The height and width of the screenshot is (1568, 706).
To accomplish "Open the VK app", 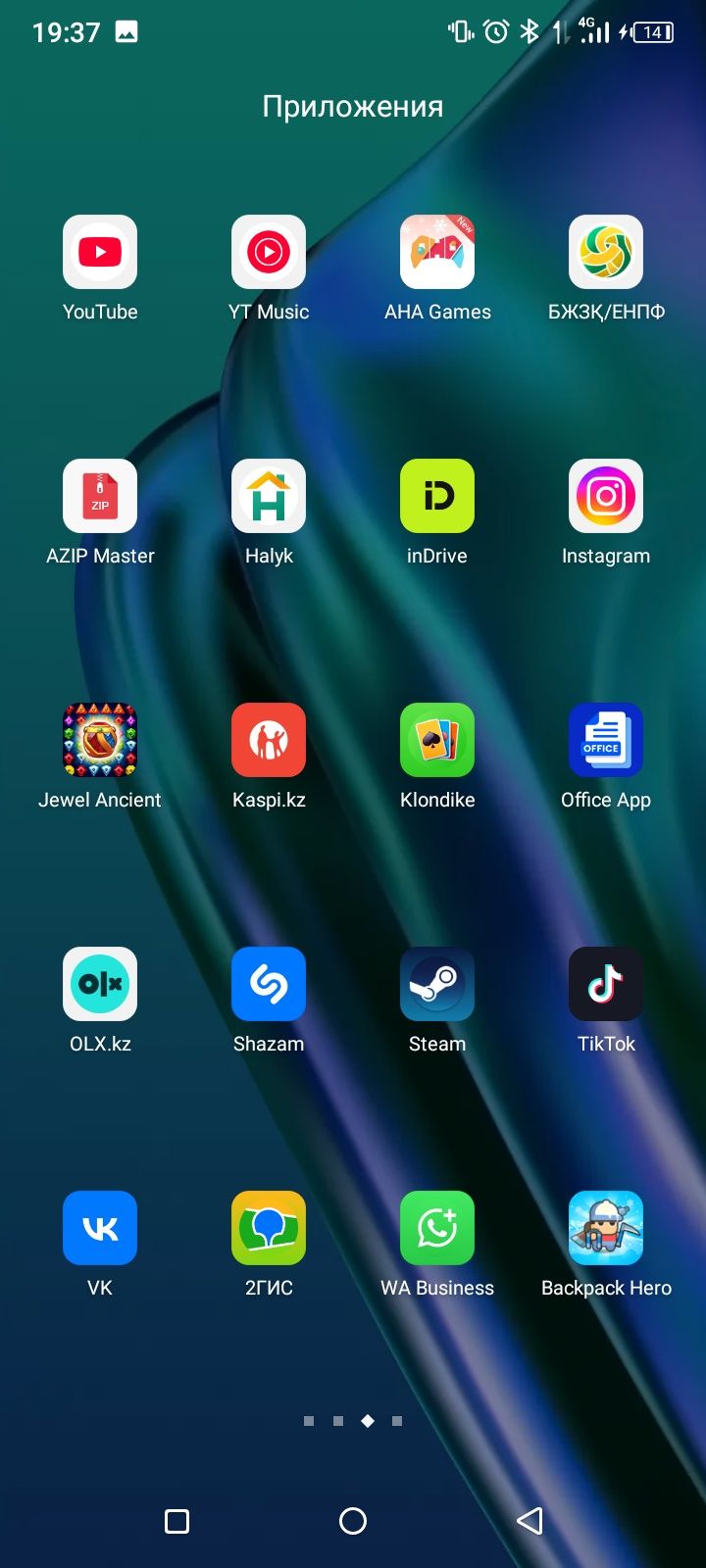I will [100, 1229].
